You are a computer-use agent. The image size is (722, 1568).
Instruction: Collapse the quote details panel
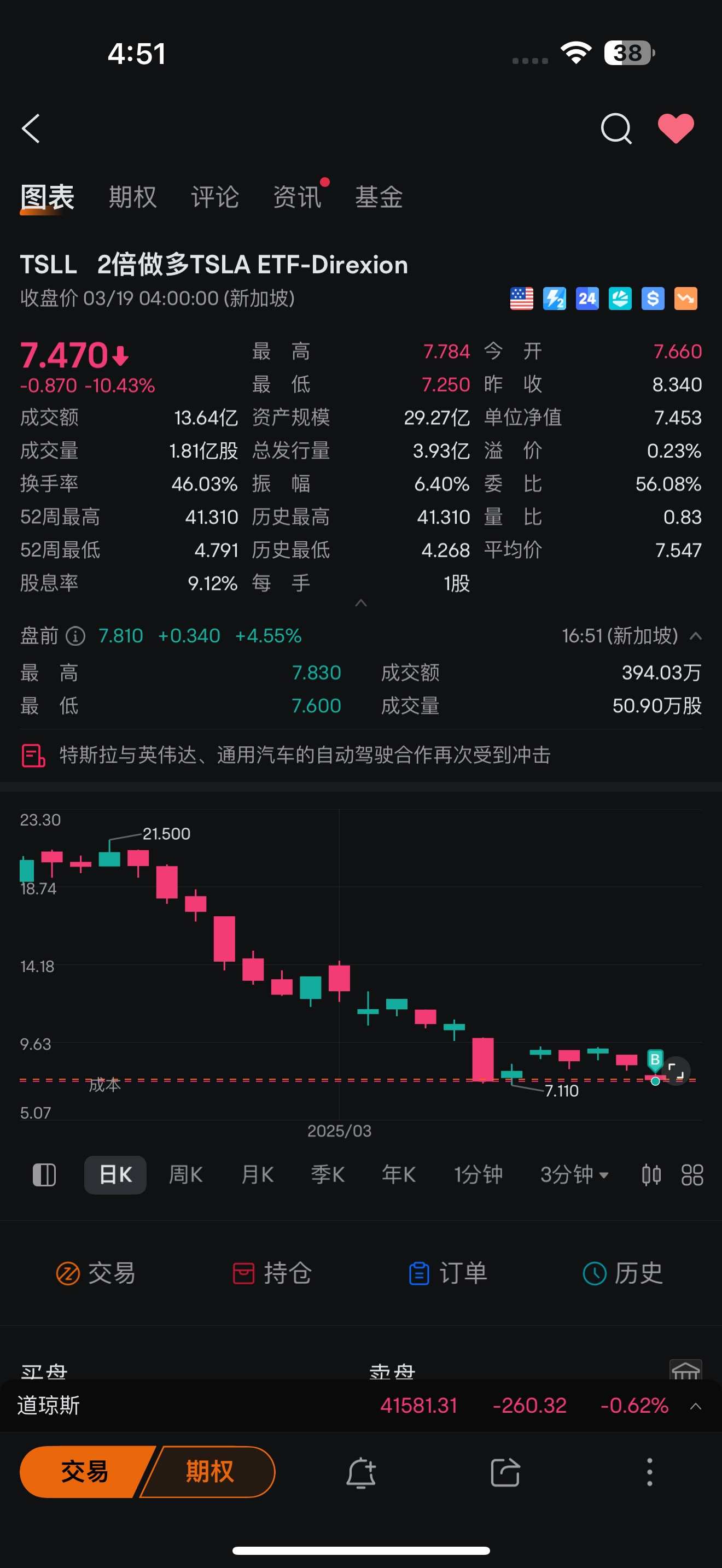360,602
